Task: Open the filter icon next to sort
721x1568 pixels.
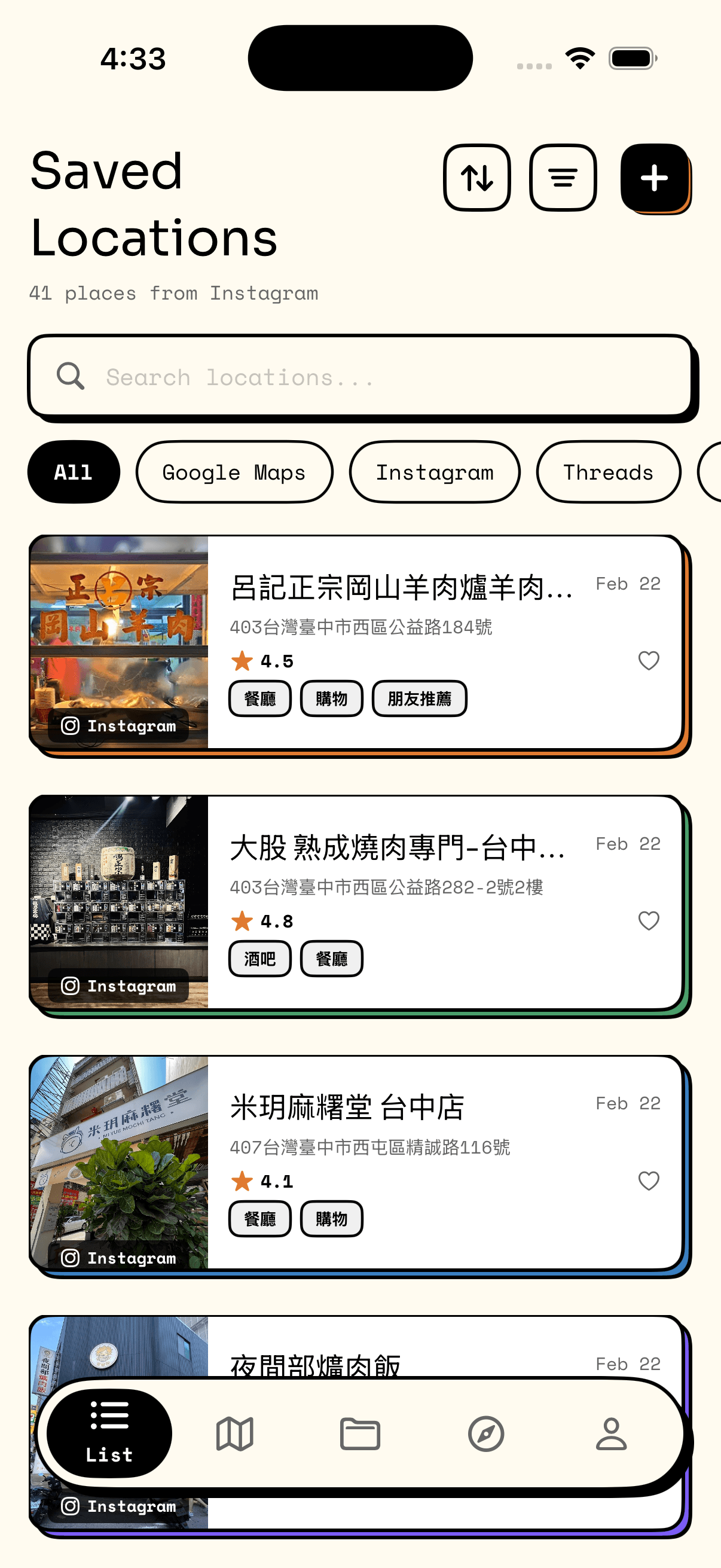Action: tap(563, 178)
